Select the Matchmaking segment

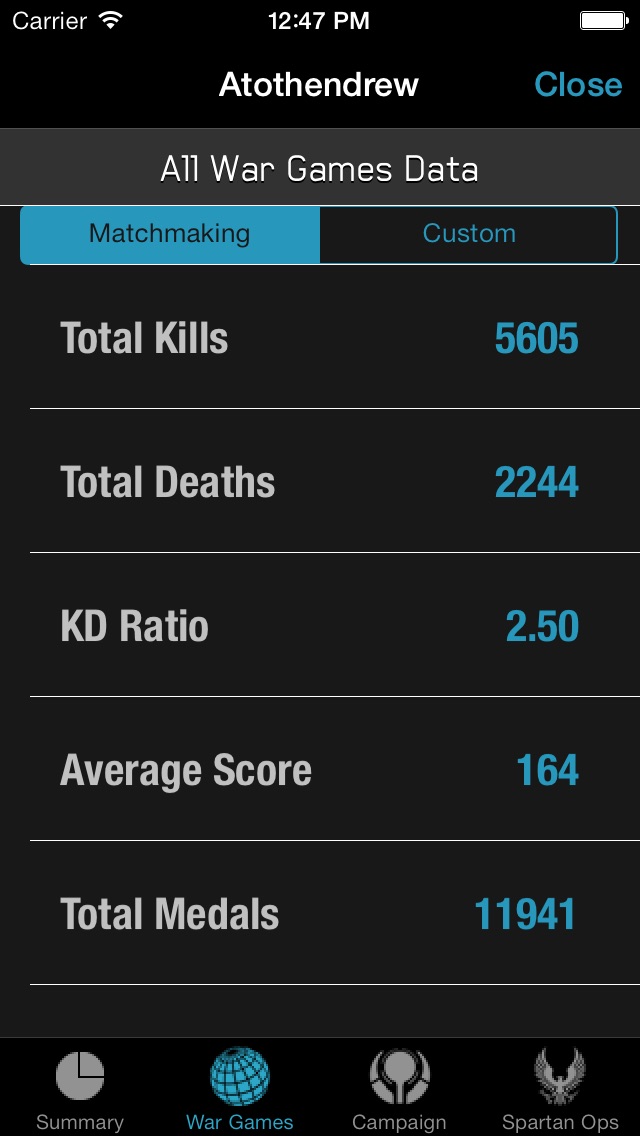pyautogui.click(x=170, y=235)
